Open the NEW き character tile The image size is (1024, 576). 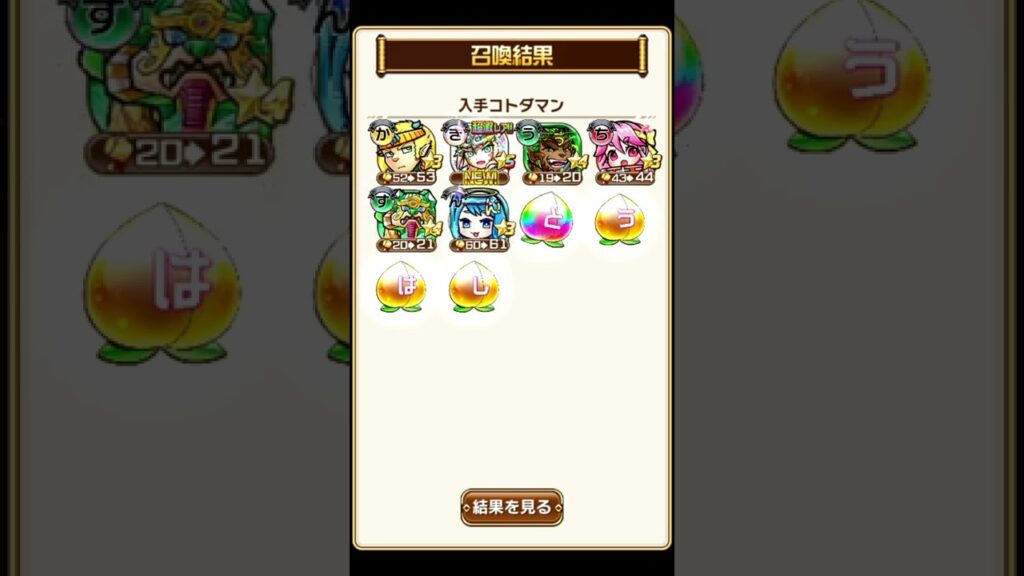[x=477, y=152]
